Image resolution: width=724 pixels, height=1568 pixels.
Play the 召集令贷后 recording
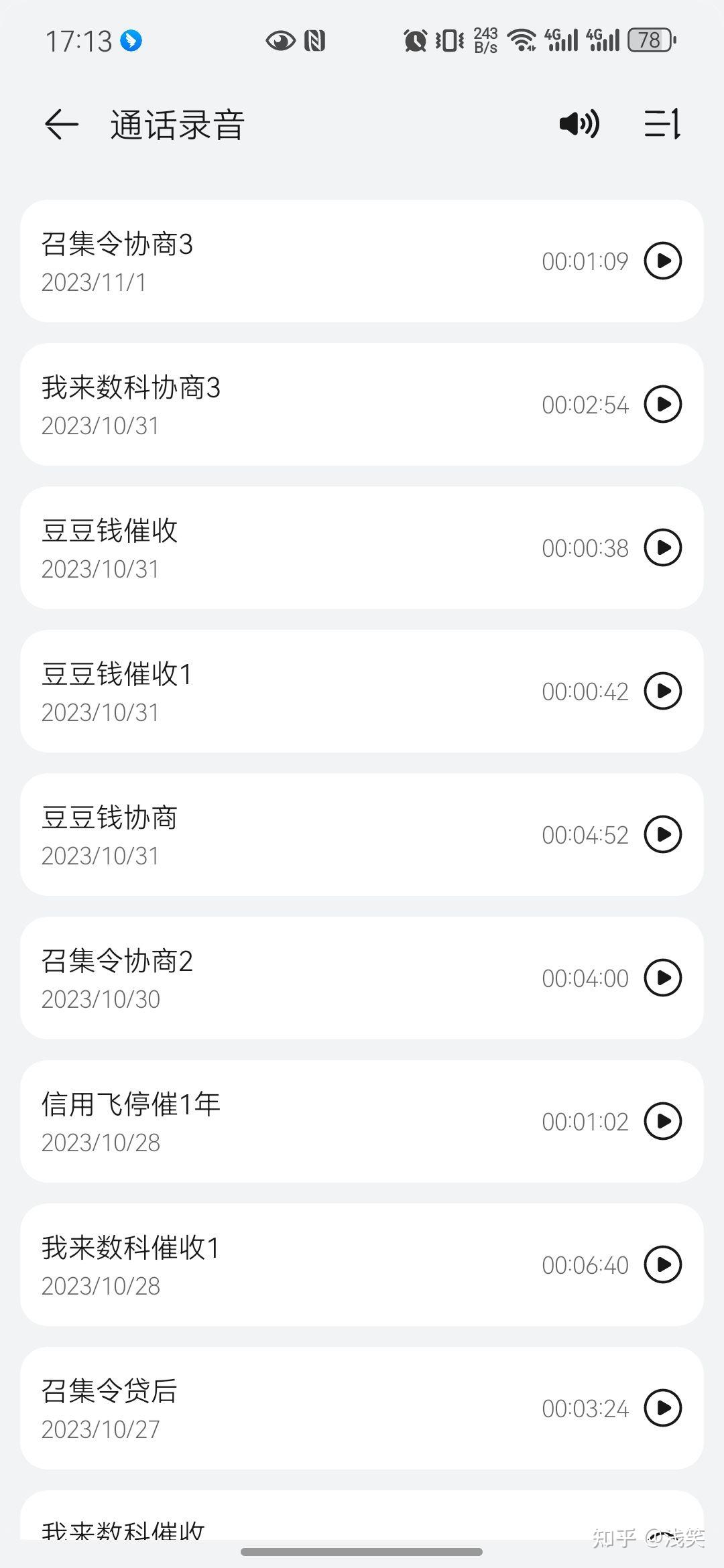(x=663, y=1408)
